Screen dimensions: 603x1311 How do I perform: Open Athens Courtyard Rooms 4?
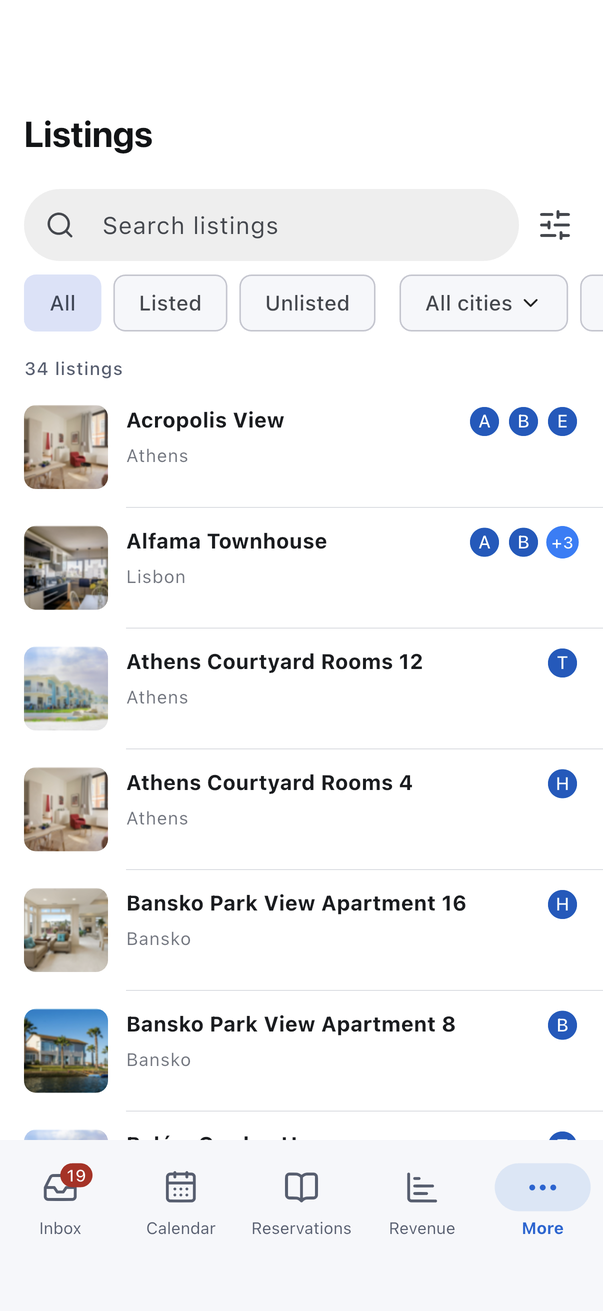(301, 809)
